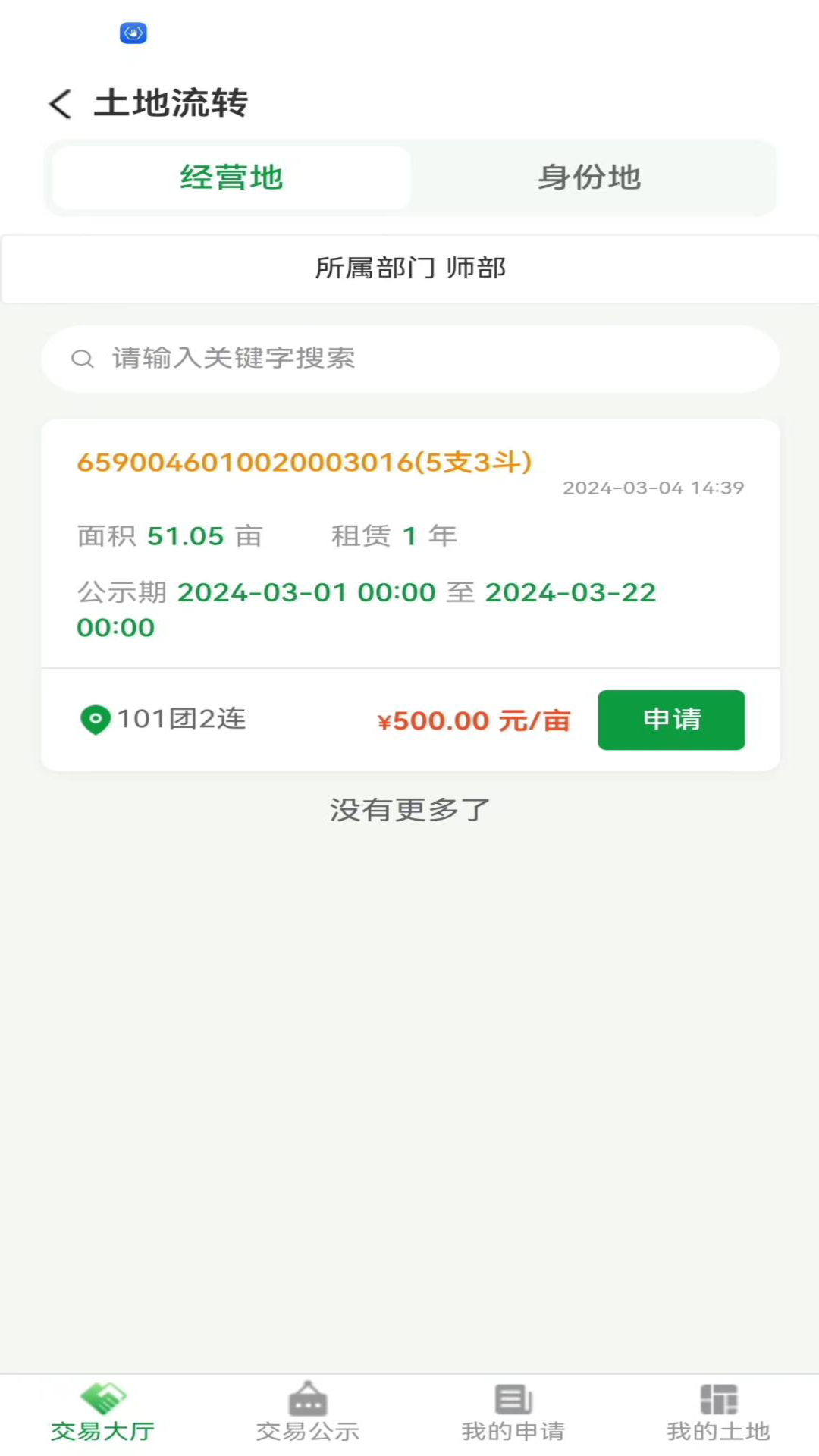Select the 经营地 tab
819x1456 pixels.
click(231, 178)
